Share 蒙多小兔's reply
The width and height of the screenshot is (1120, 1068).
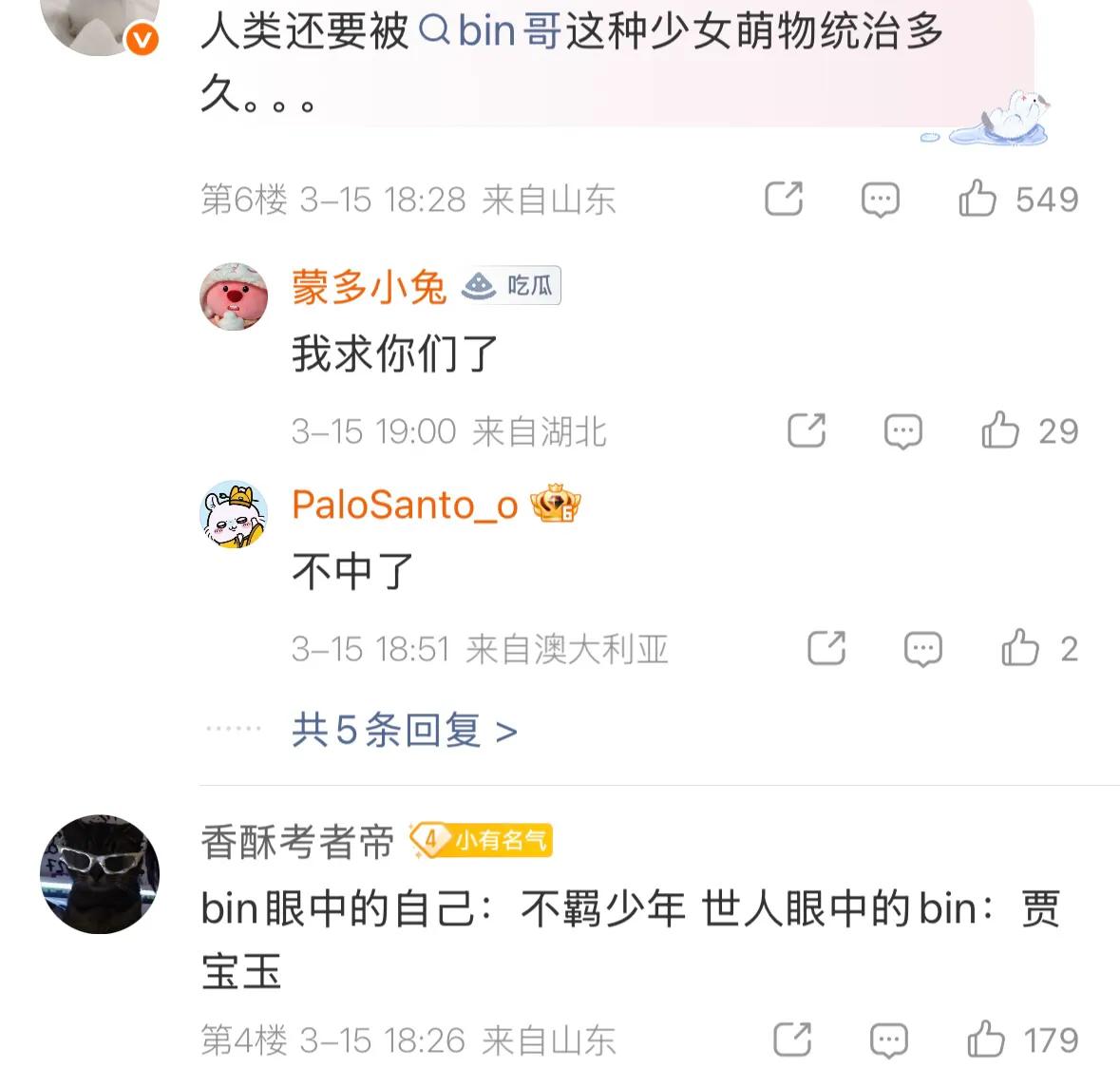tap(807, 430)
